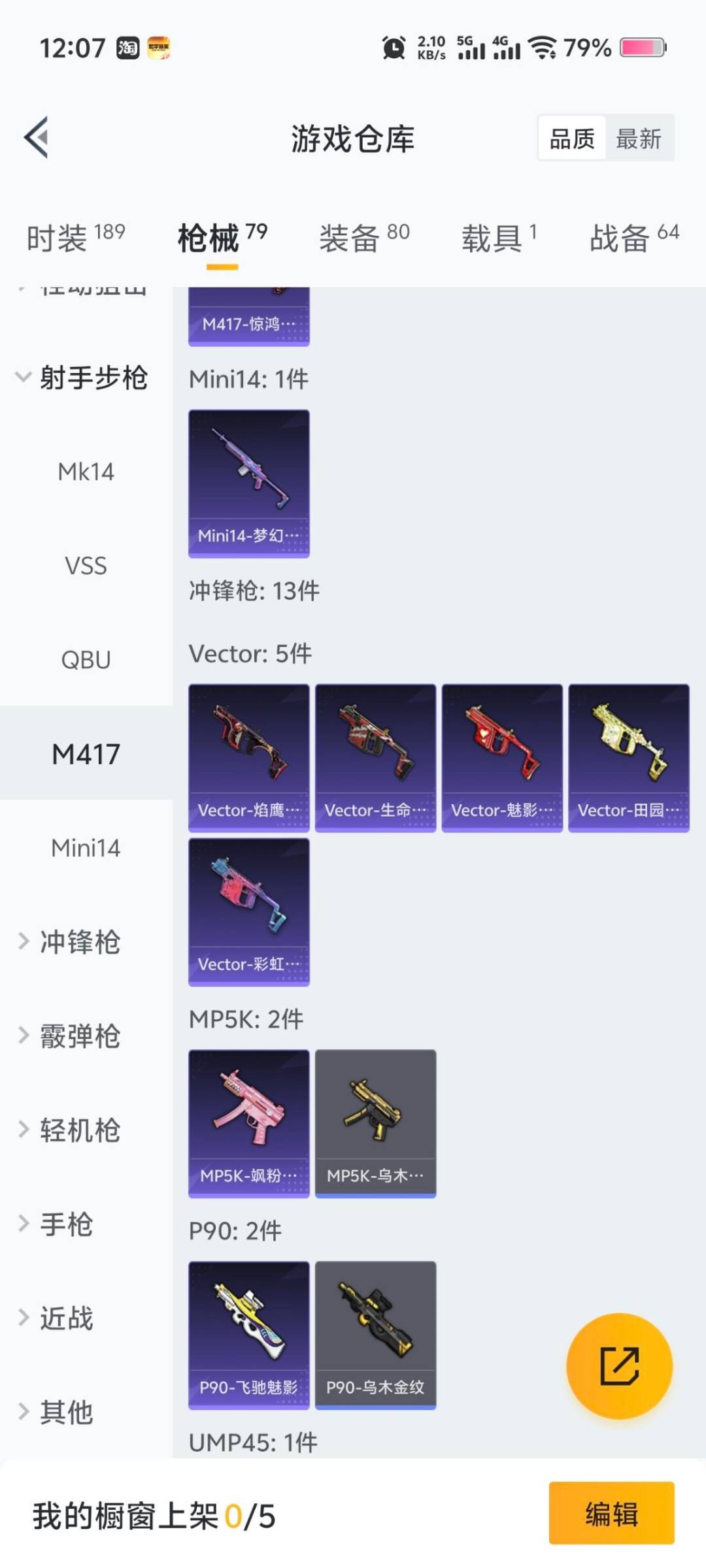Switch sorting to 最新 mode

point(641,138)
